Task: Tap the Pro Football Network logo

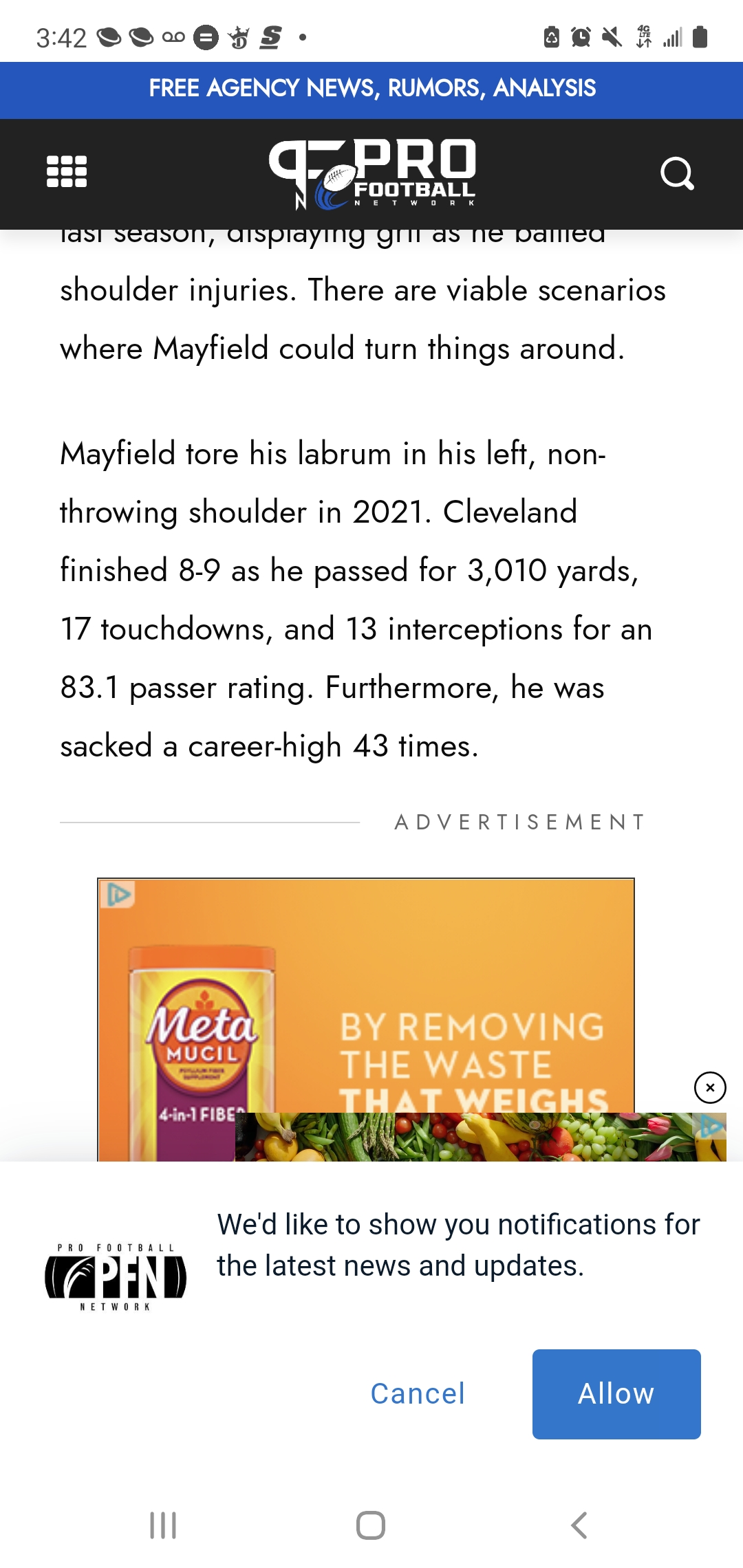Action: [372, 174]
